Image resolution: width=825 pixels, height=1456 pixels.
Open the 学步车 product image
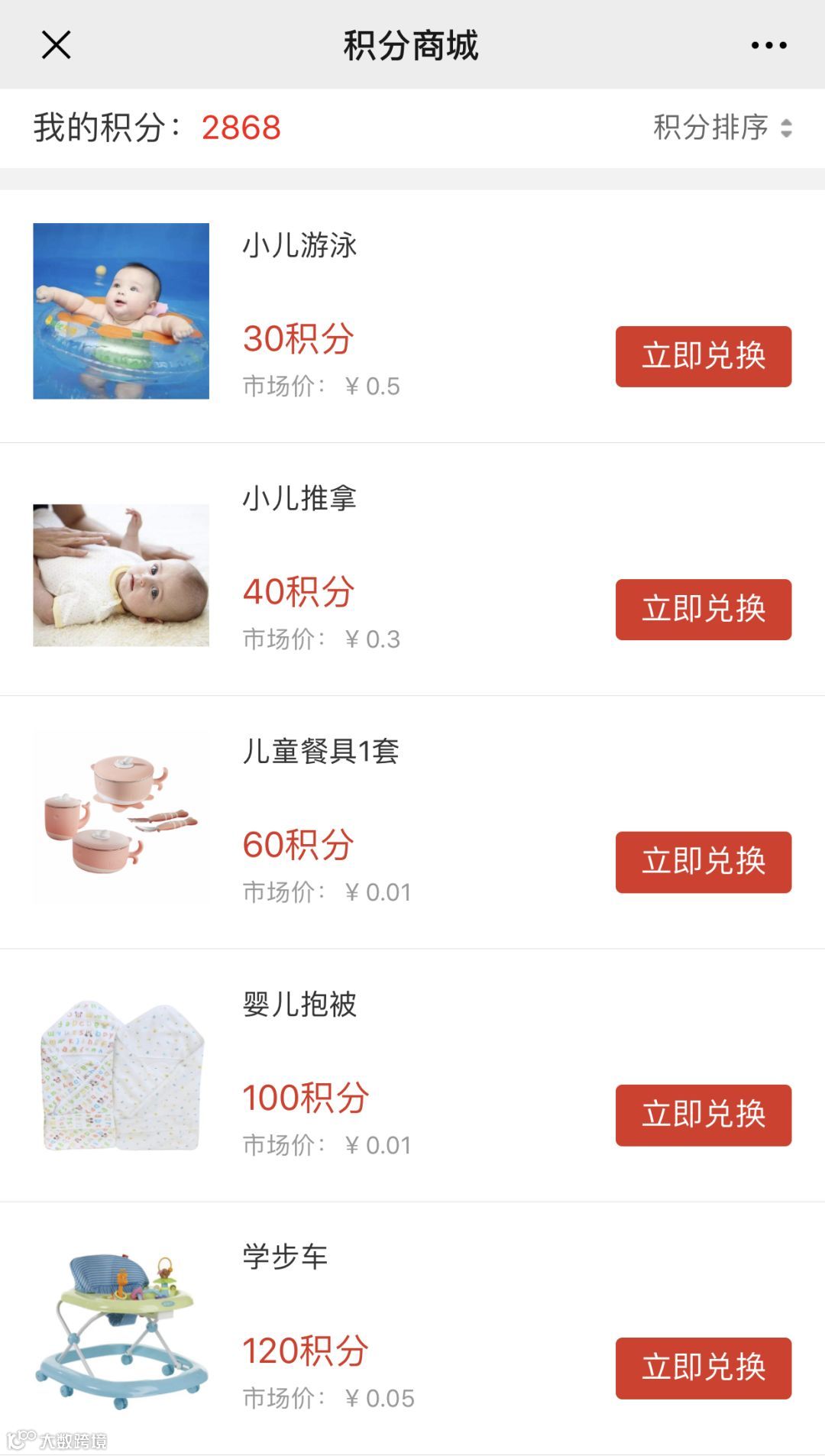pos(121,1328)
